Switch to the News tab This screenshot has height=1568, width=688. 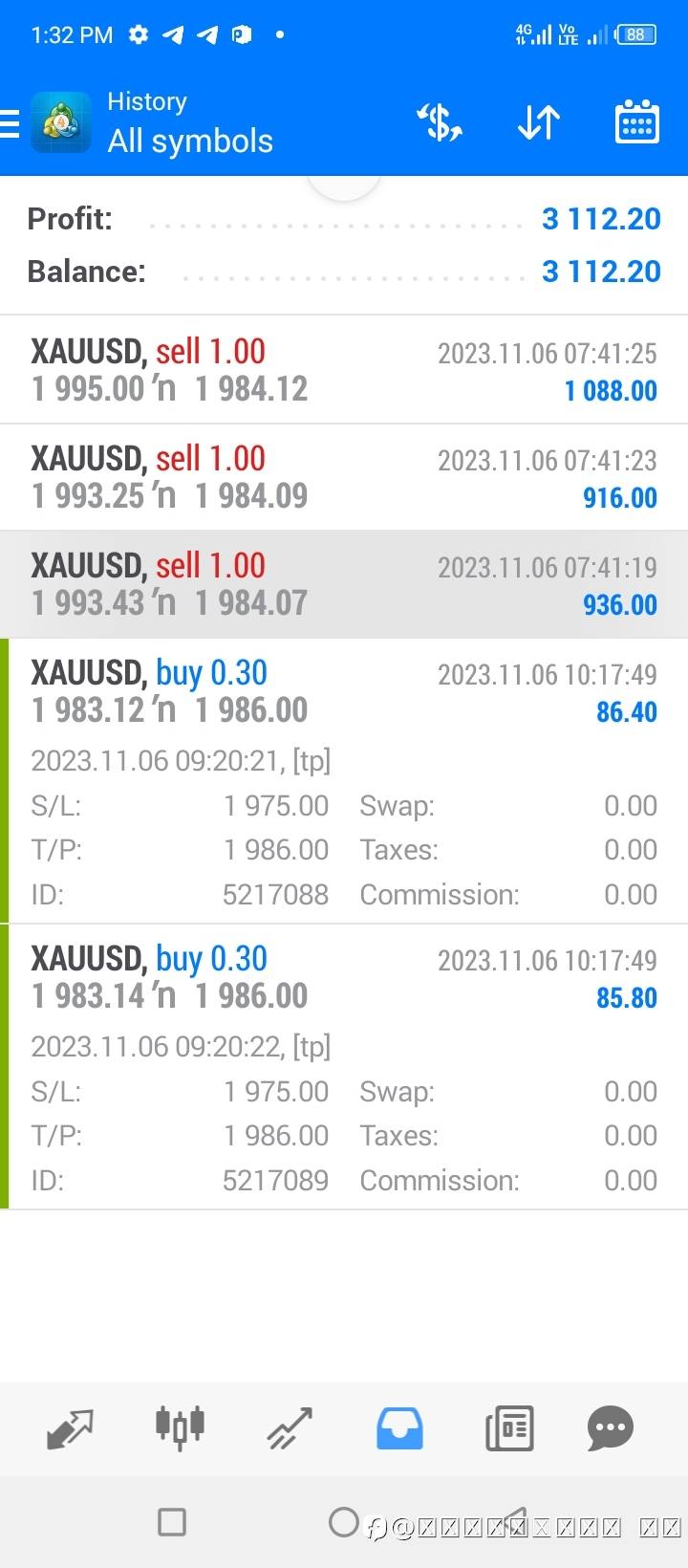(509, 1429)
